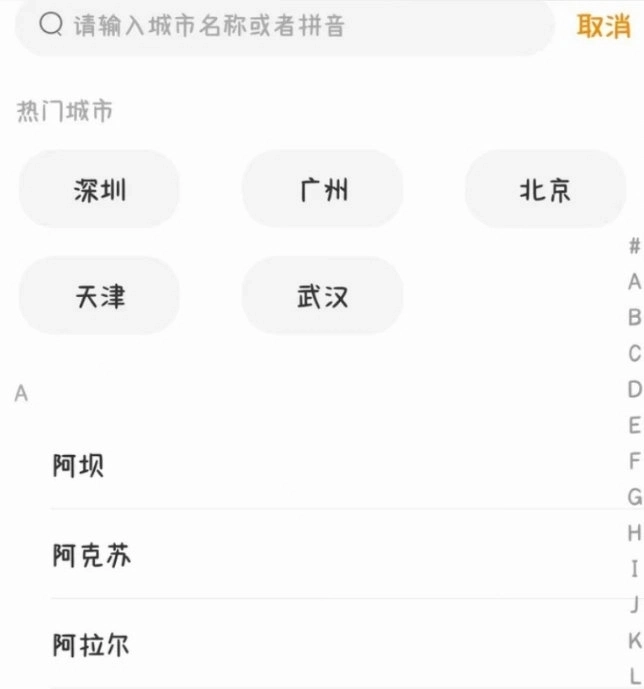Go to letter F in the index
Viewport: 644px width, 689px height.
634,461
